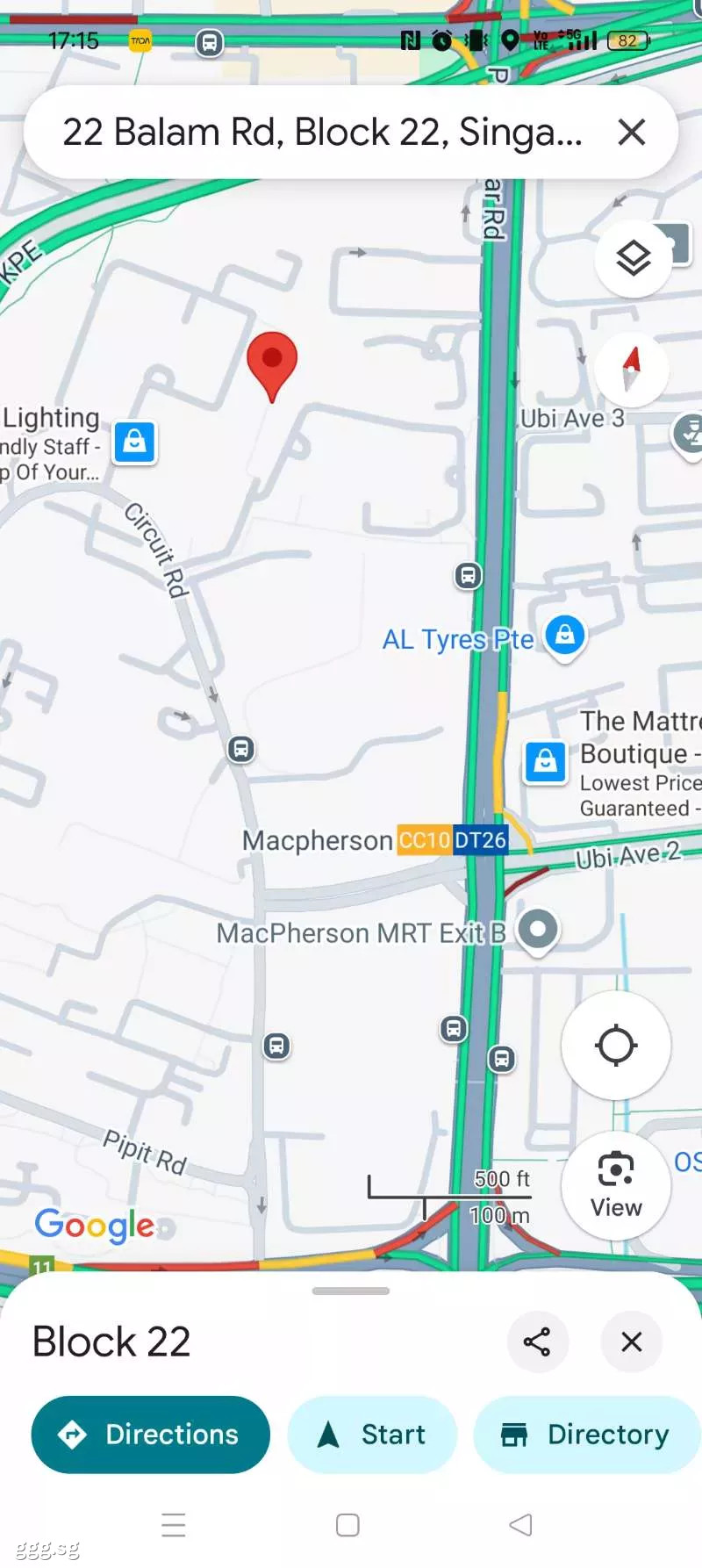Select the AL Tyres Pte shop marker
Image resolution: width=702 pixels, height=1568 pixels.
(565, 636)
